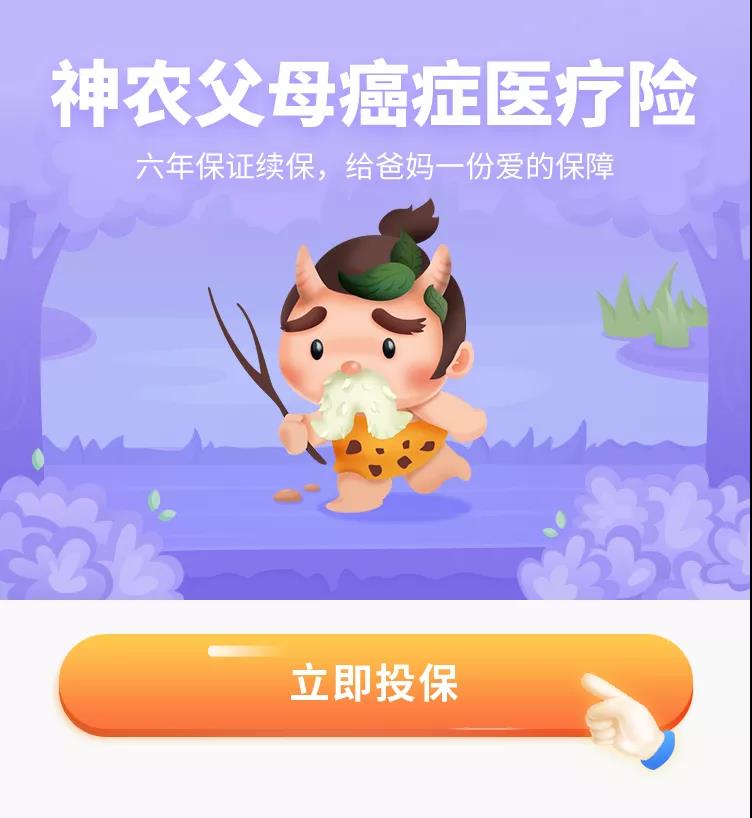Tap the 立即投保 button

[374, 686]
